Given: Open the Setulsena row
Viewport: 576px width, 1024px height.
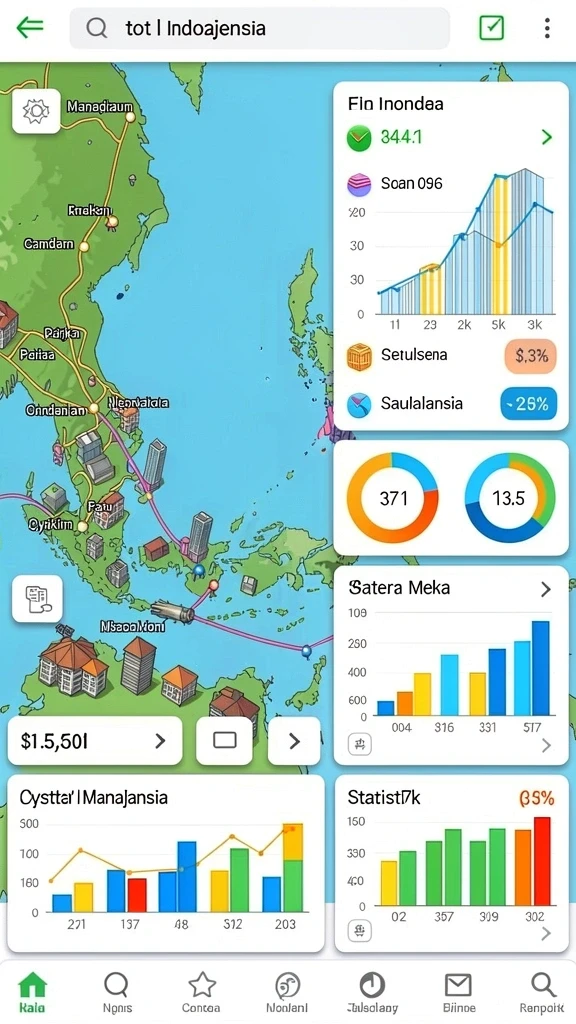Looking at the screenshot, I should click(x=451, y=357).
